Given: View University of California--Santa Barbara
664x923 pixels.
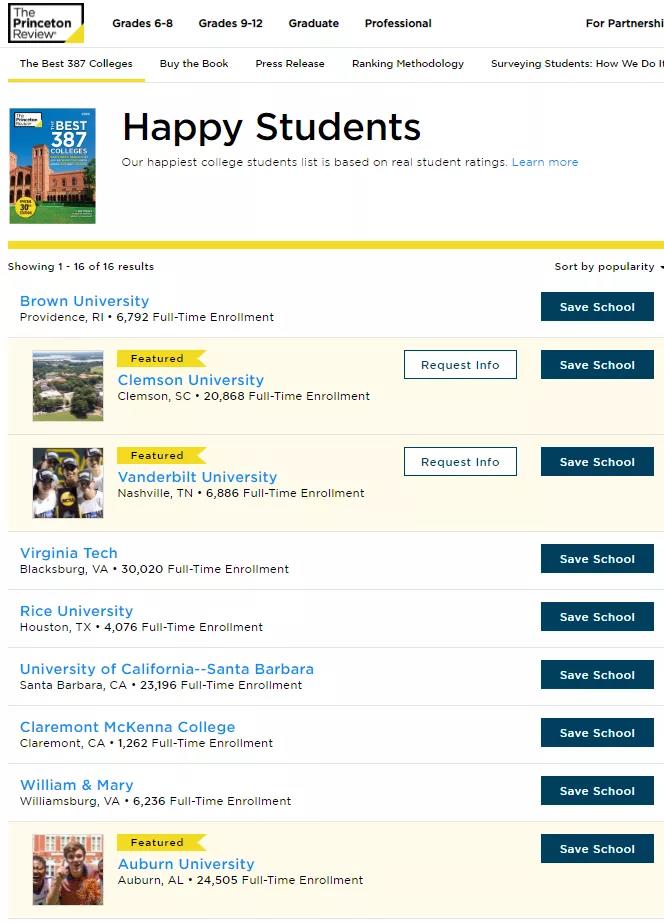Looking at the screenshot, I should 167,669.
